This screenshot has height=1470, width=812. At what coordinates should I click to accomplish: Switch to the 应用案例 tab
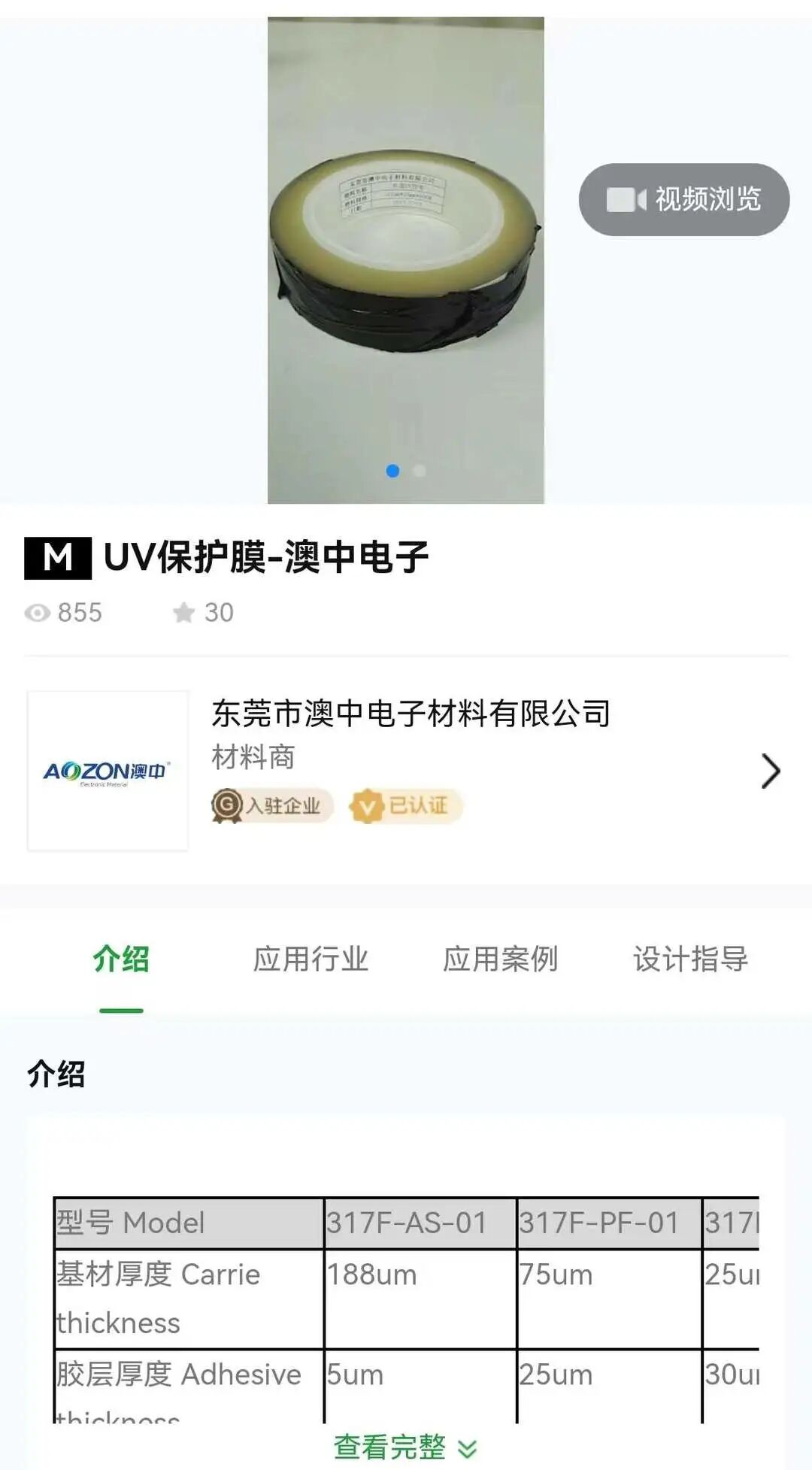pos(500,959)
